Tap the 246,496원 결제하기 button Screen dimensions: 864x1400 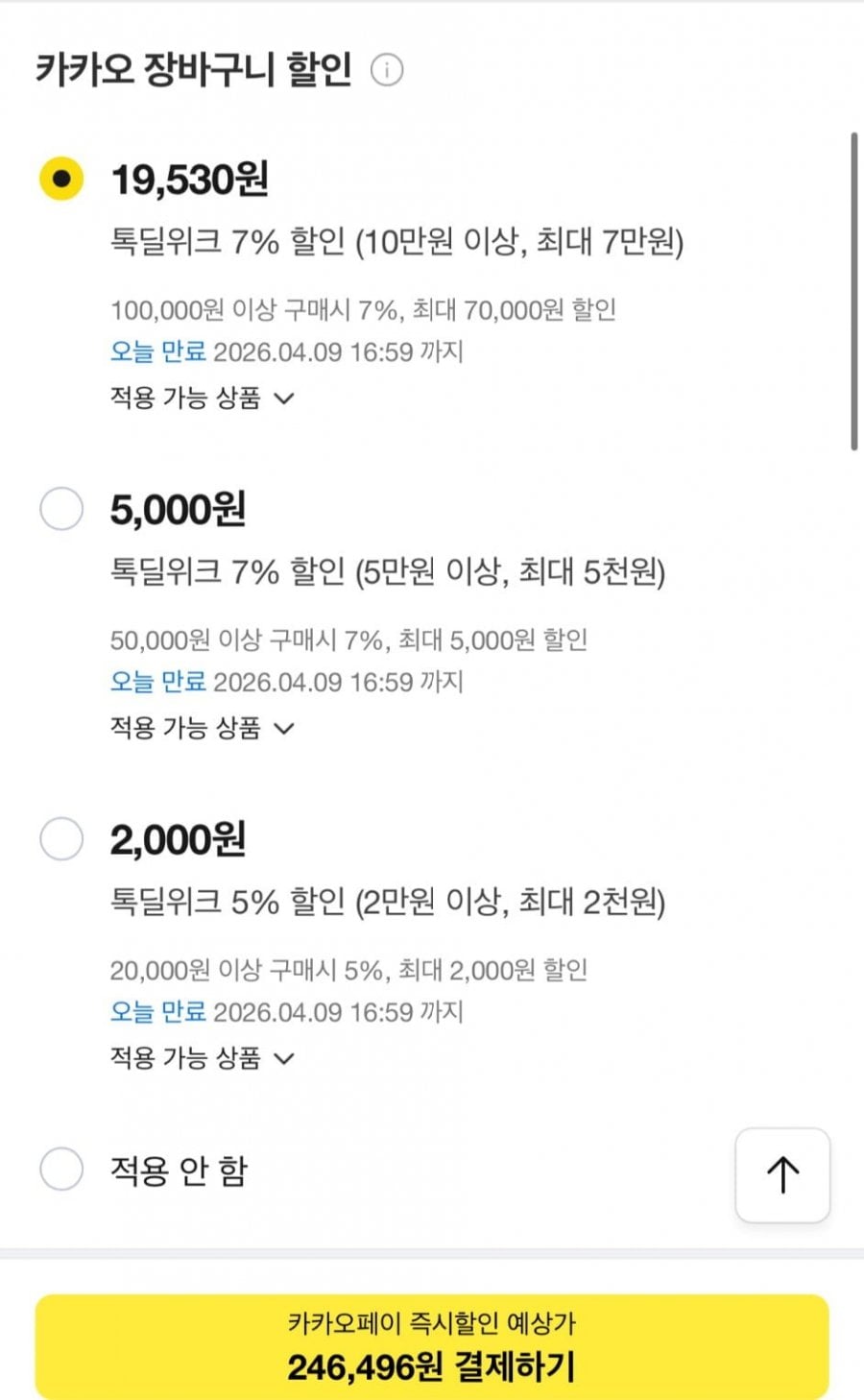pos(432,1346)
